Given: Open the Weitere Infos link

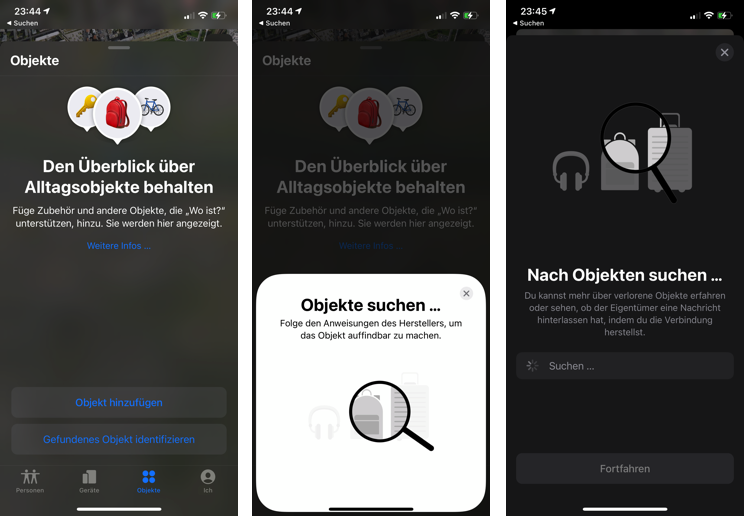Looking at the screenshot, I should tap(119, 246).
